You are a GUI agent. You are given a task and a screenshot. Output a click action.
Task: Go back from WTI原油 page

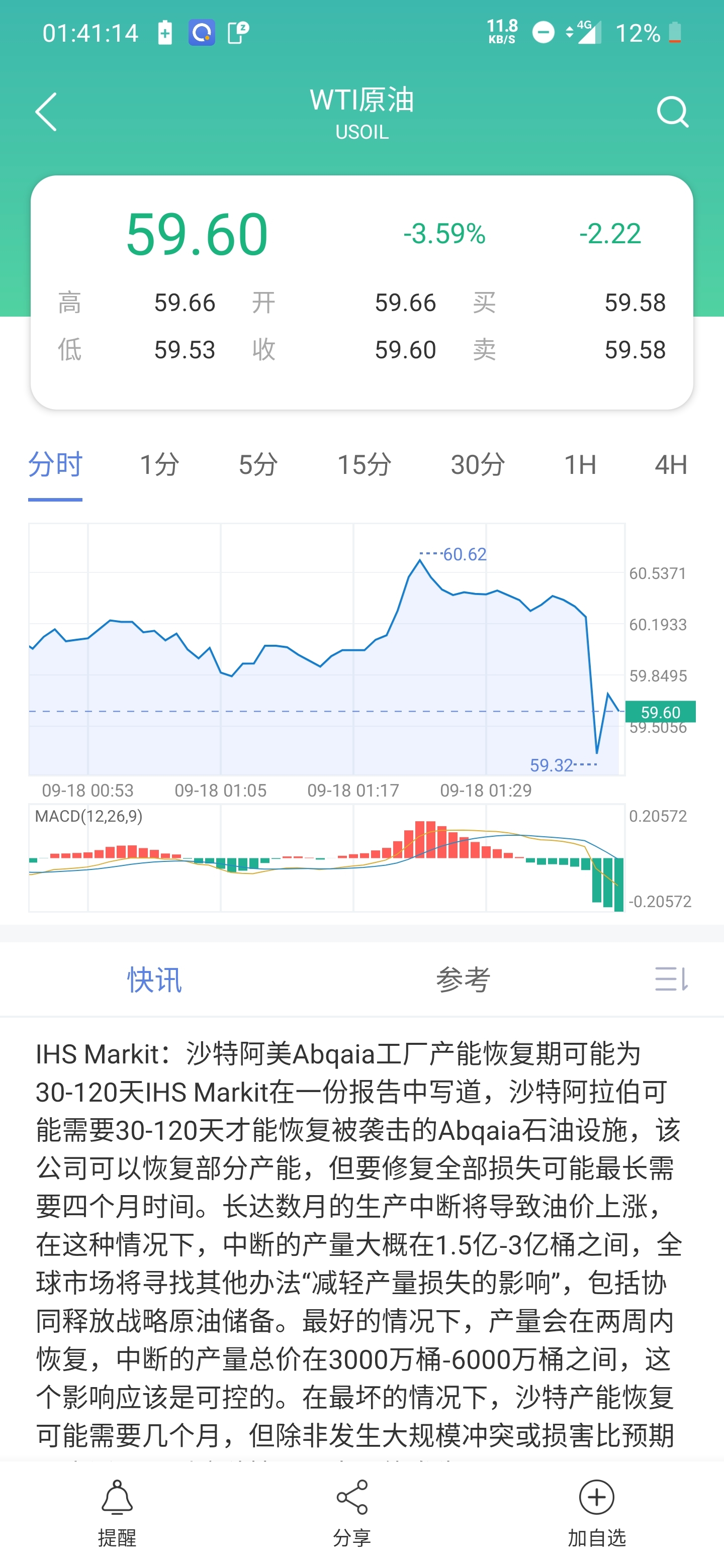pos(46,112)
